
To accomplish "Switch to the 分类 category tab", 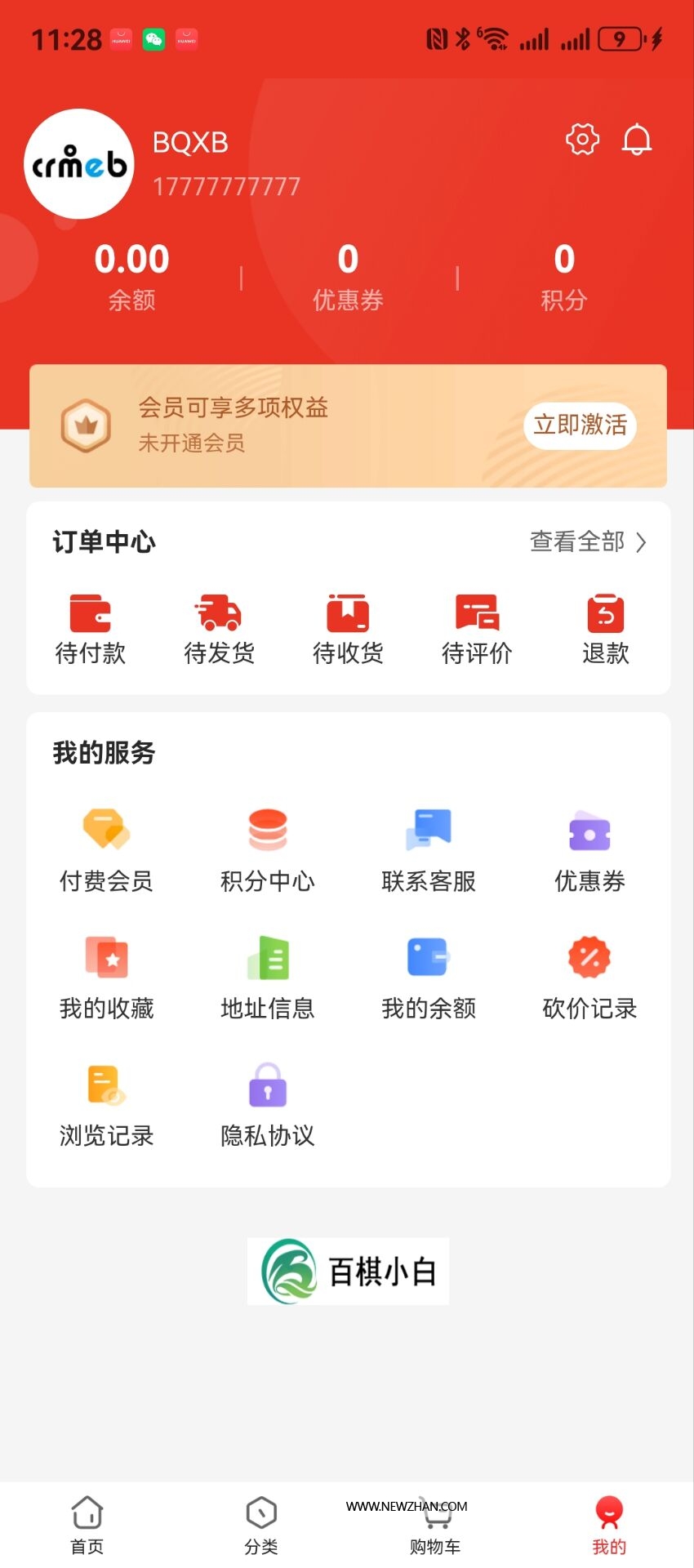I will coord(261,1524).
